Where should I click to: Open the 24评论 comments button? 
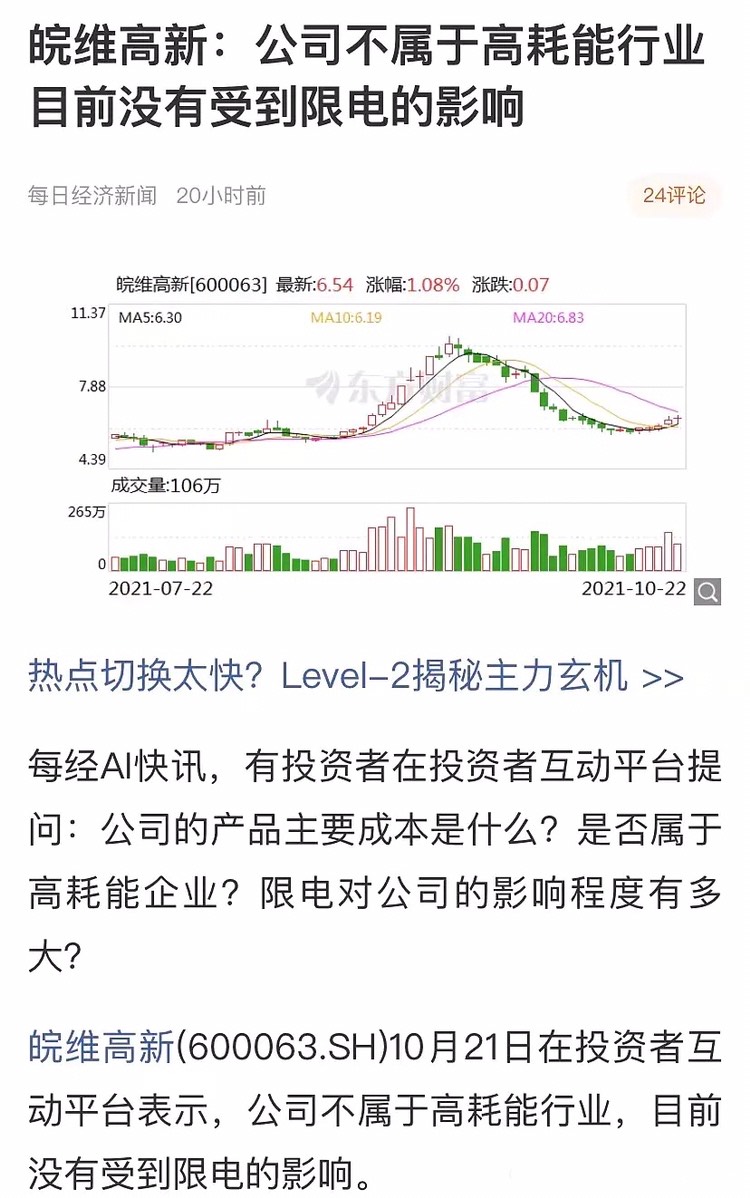point(674,195)
